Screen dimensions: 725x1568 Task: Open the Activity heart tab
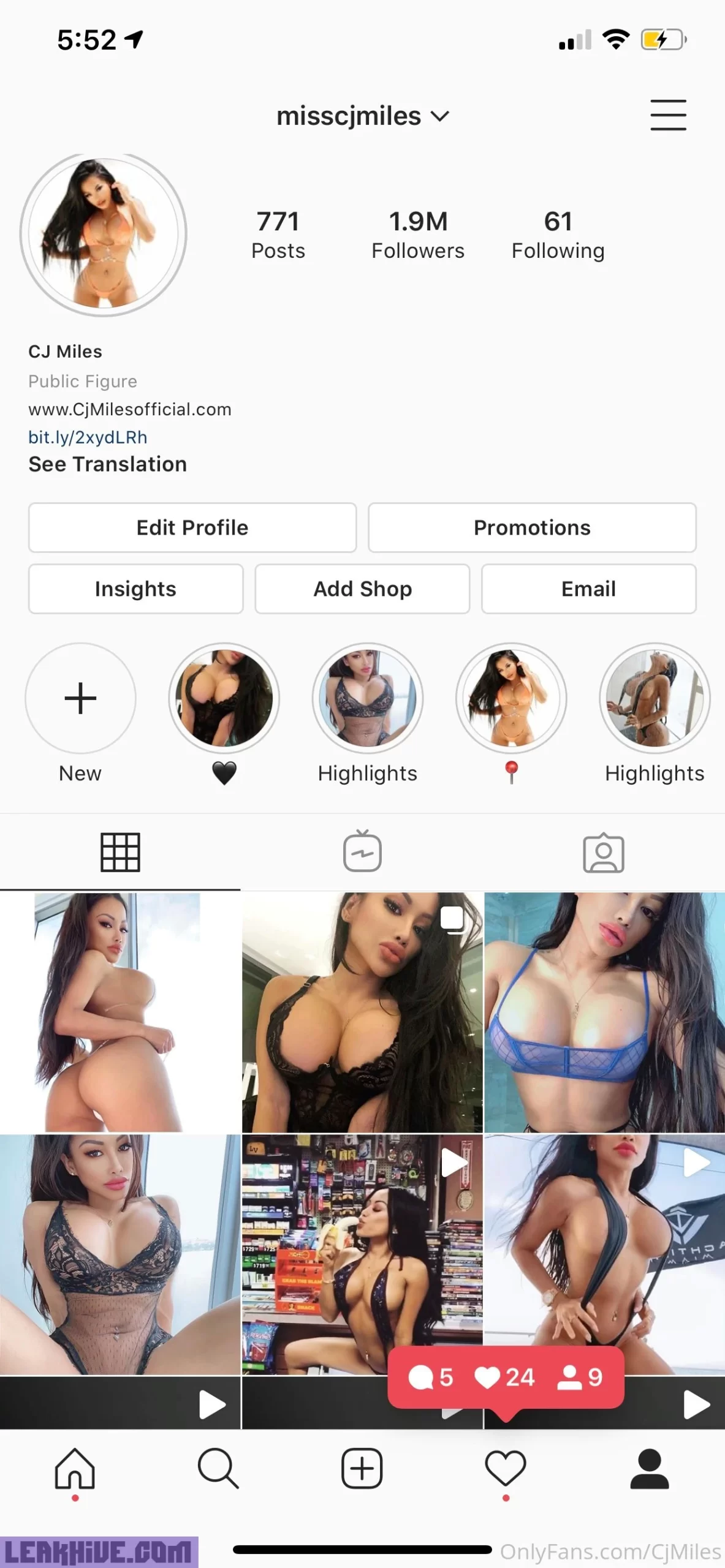pos(506,1469)
